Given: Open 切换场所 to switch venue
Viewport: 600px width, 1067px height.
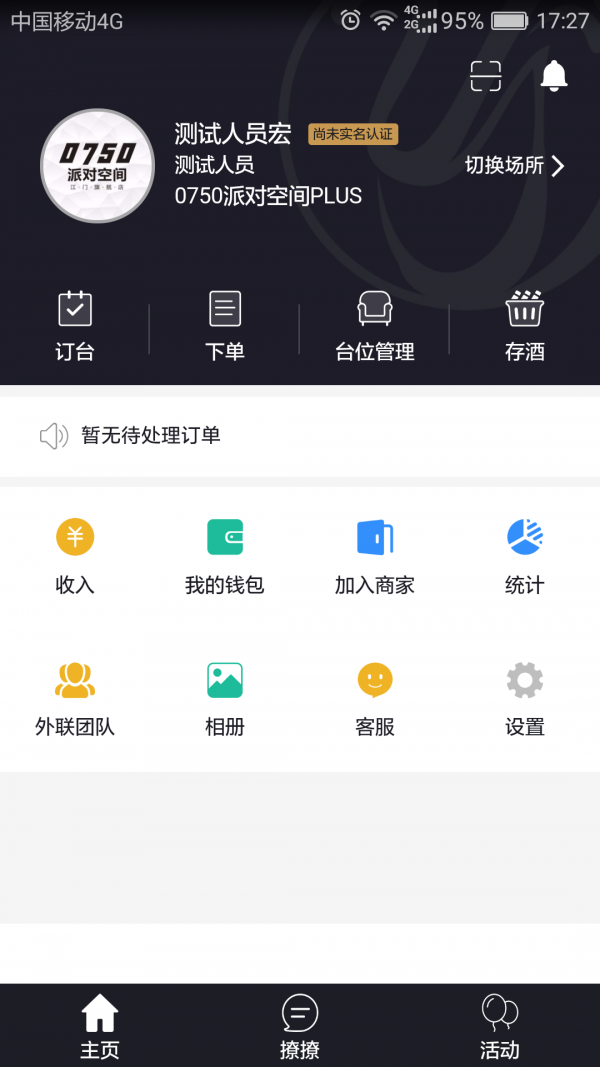Looking at the screenshot, I should [515, 166].
